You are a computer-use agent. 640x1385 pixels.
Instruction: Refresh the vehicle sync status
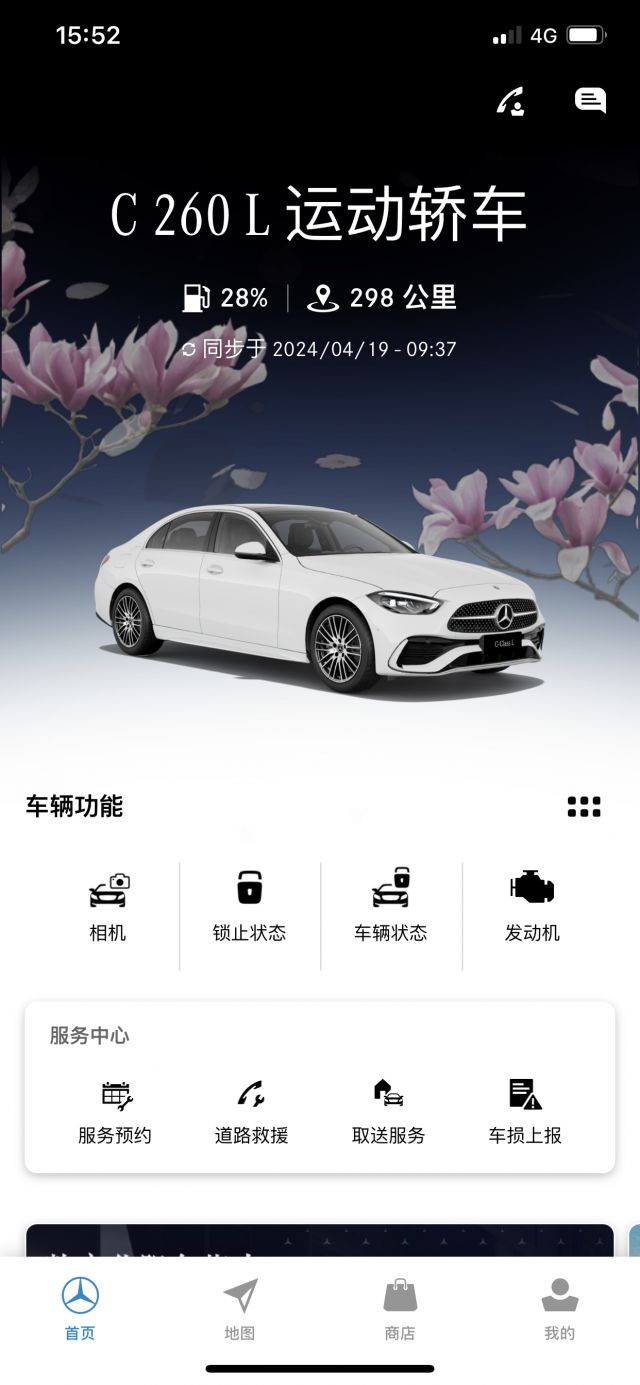[x=189, y=349]
